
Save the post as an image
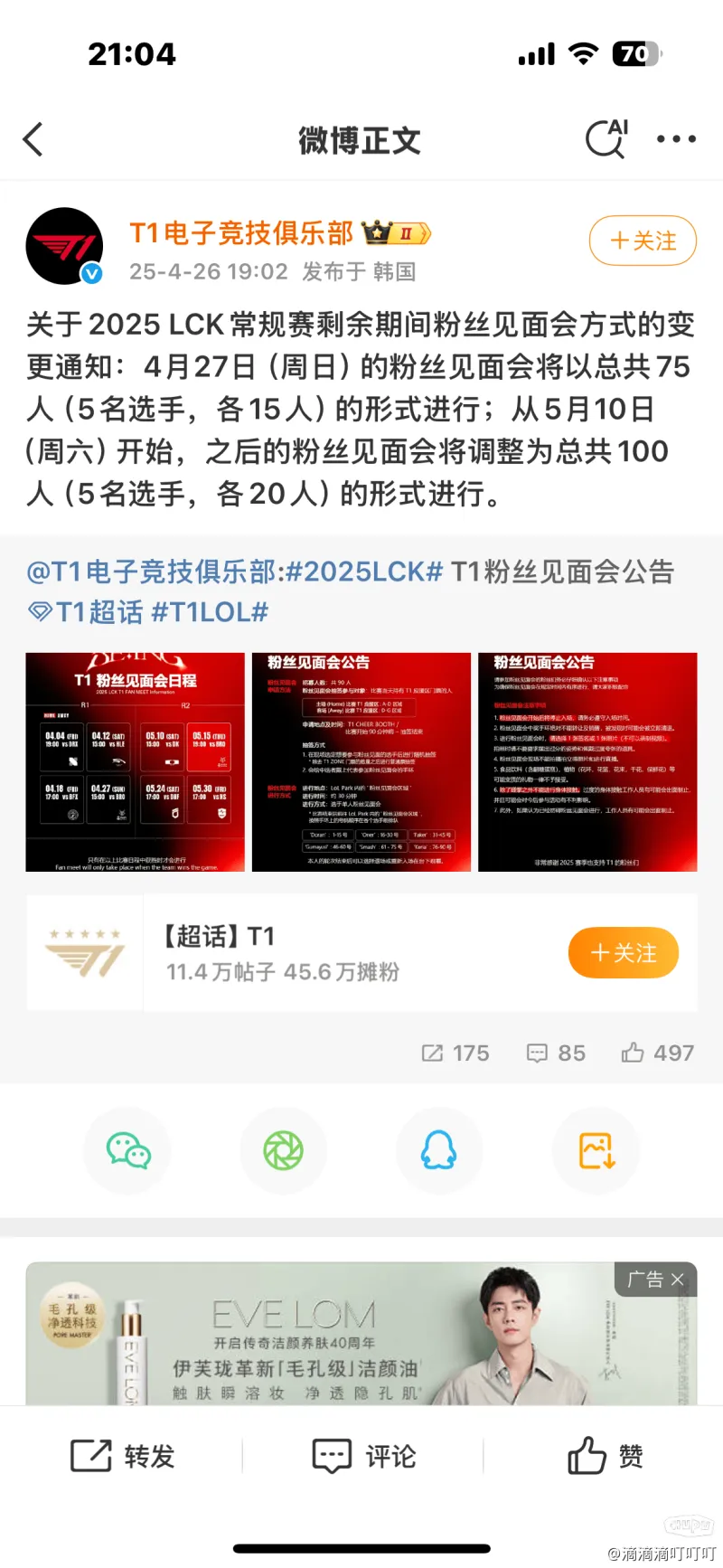point(596,1150)
